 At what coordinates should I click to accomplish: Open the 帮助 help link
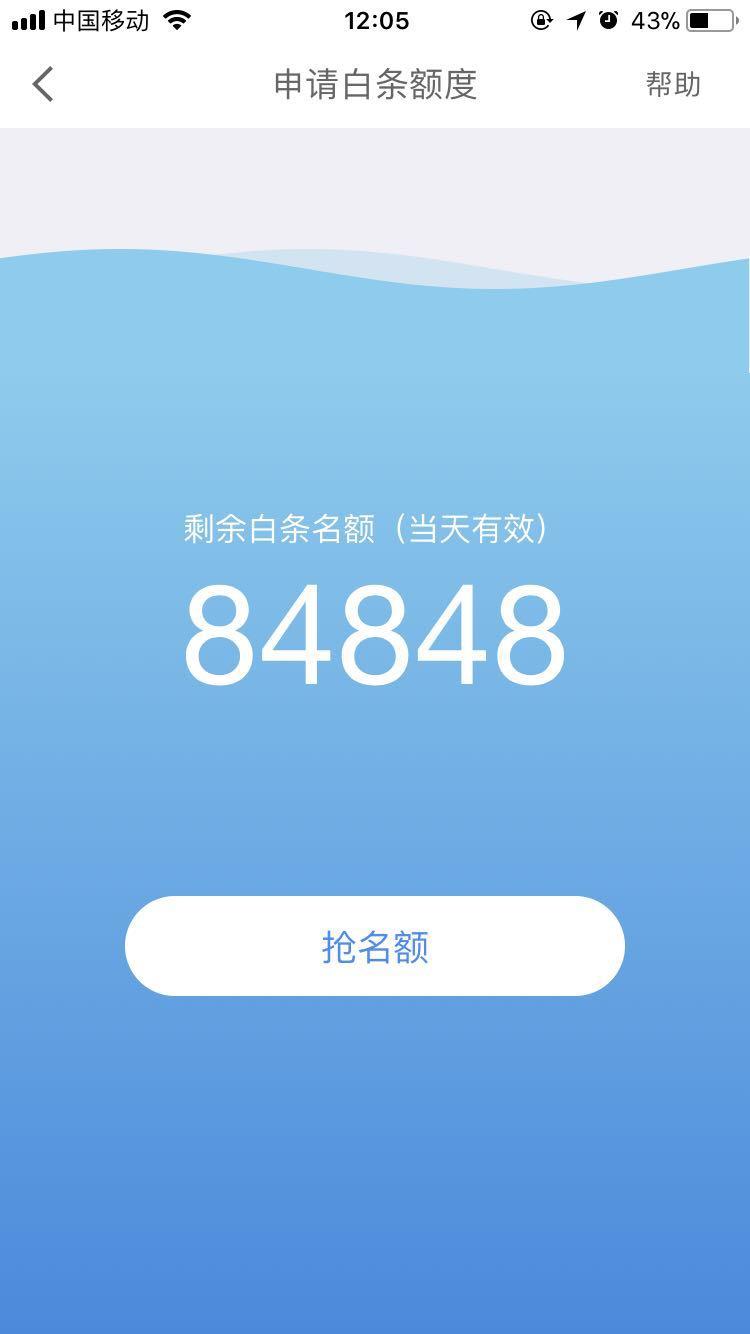(673, 87)
